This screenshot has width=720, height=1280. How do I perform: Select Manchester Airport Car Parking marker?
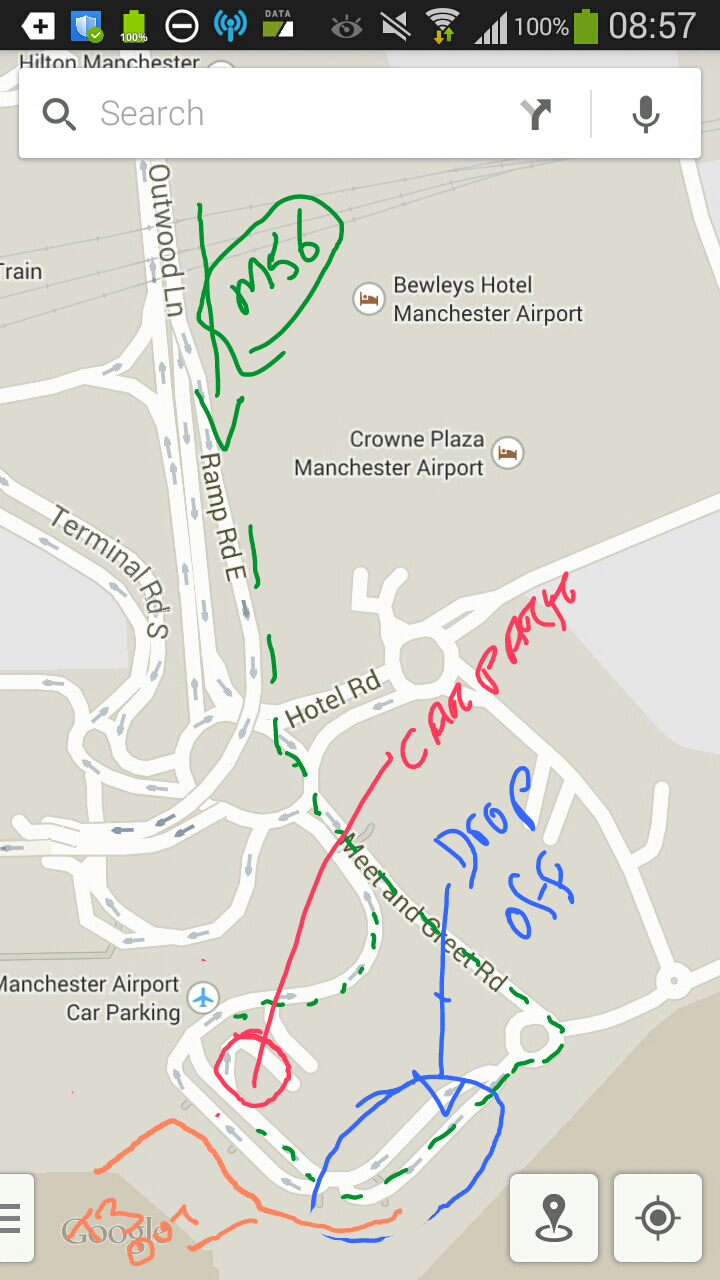click(x=204, y=997)
